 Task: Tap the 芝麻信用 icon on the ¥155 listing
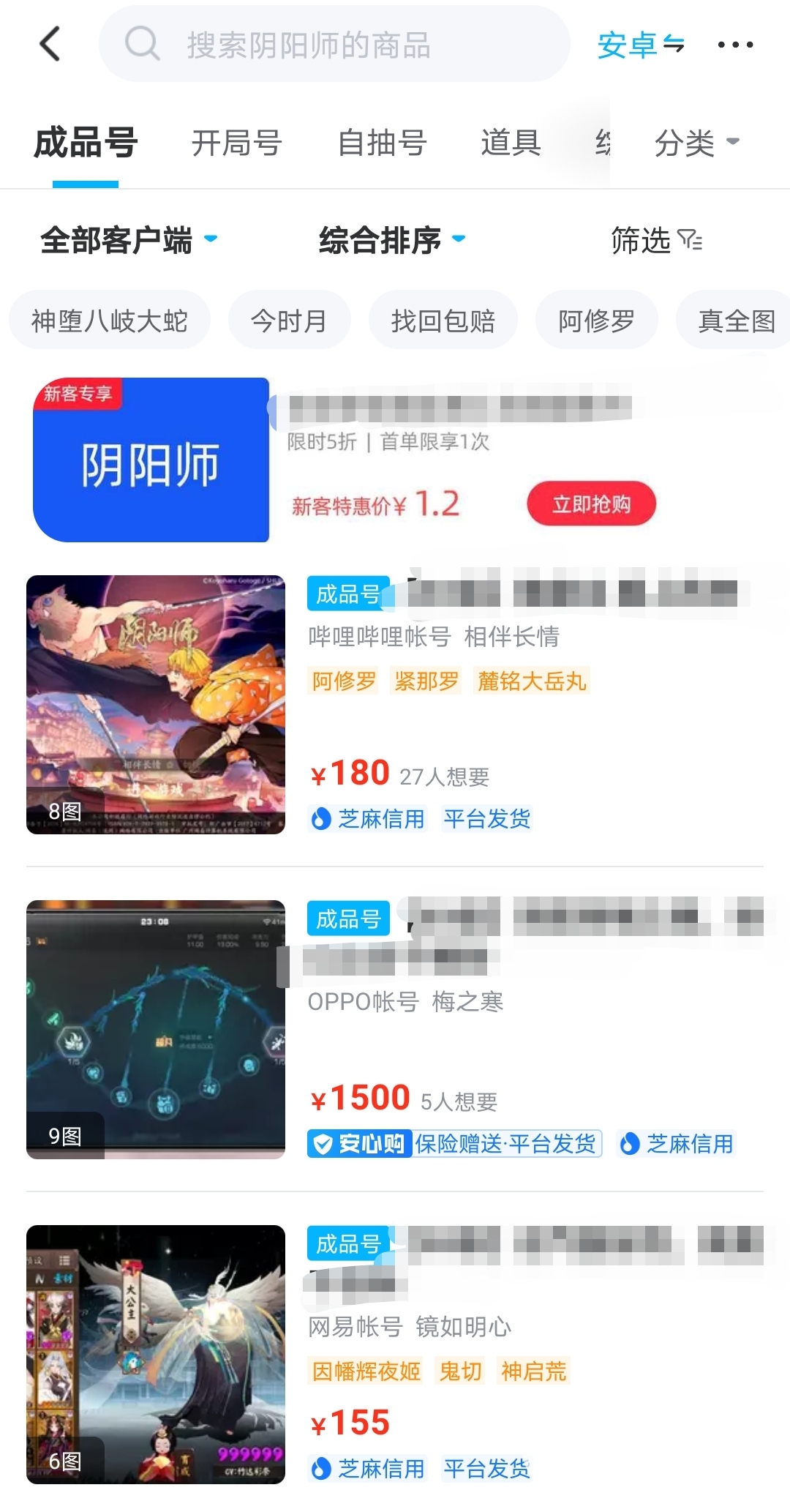pos(323,1469)
